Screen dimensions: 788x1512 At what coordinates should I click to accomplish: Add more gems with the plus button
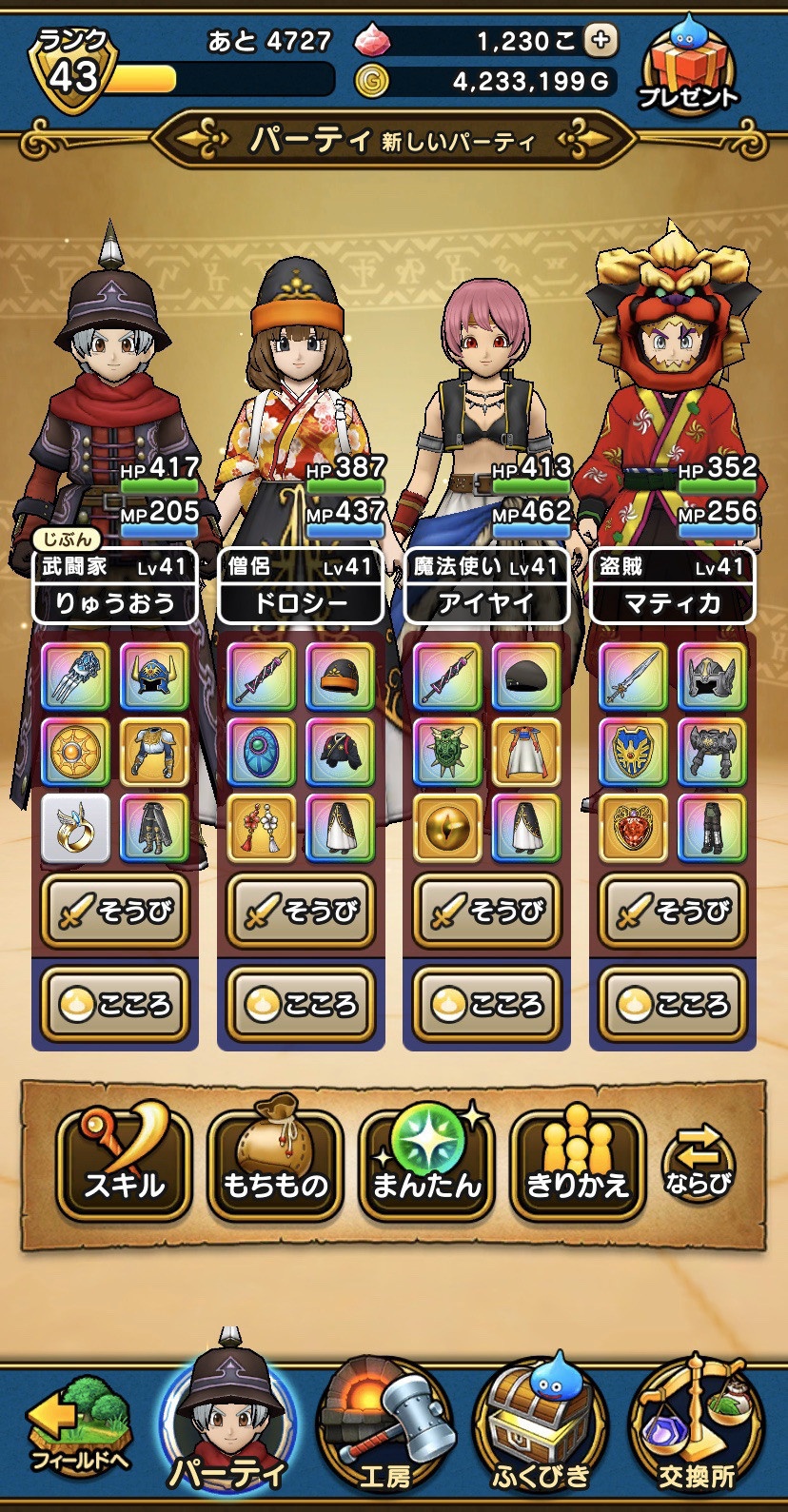point(601,40)
